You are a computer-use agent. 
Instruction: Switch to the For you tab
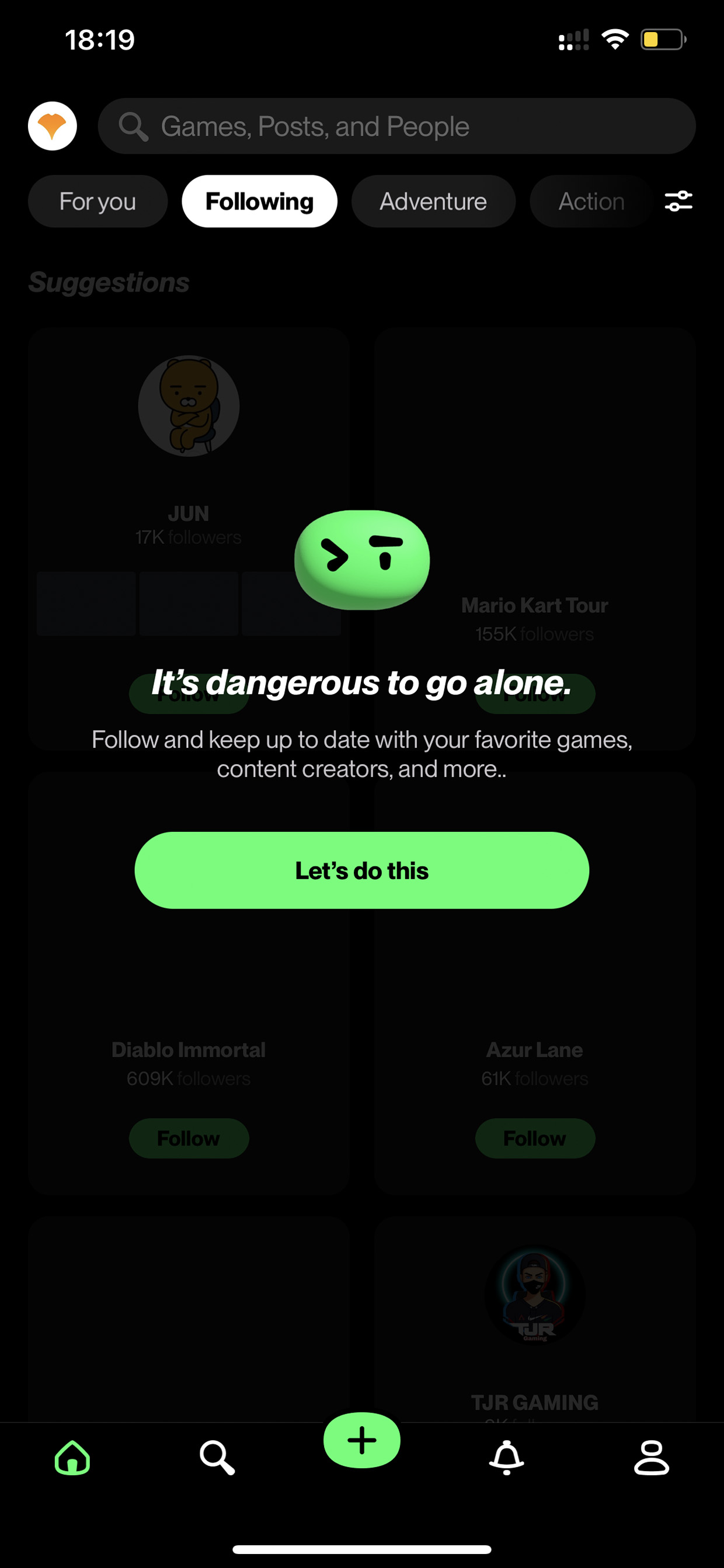98,202
